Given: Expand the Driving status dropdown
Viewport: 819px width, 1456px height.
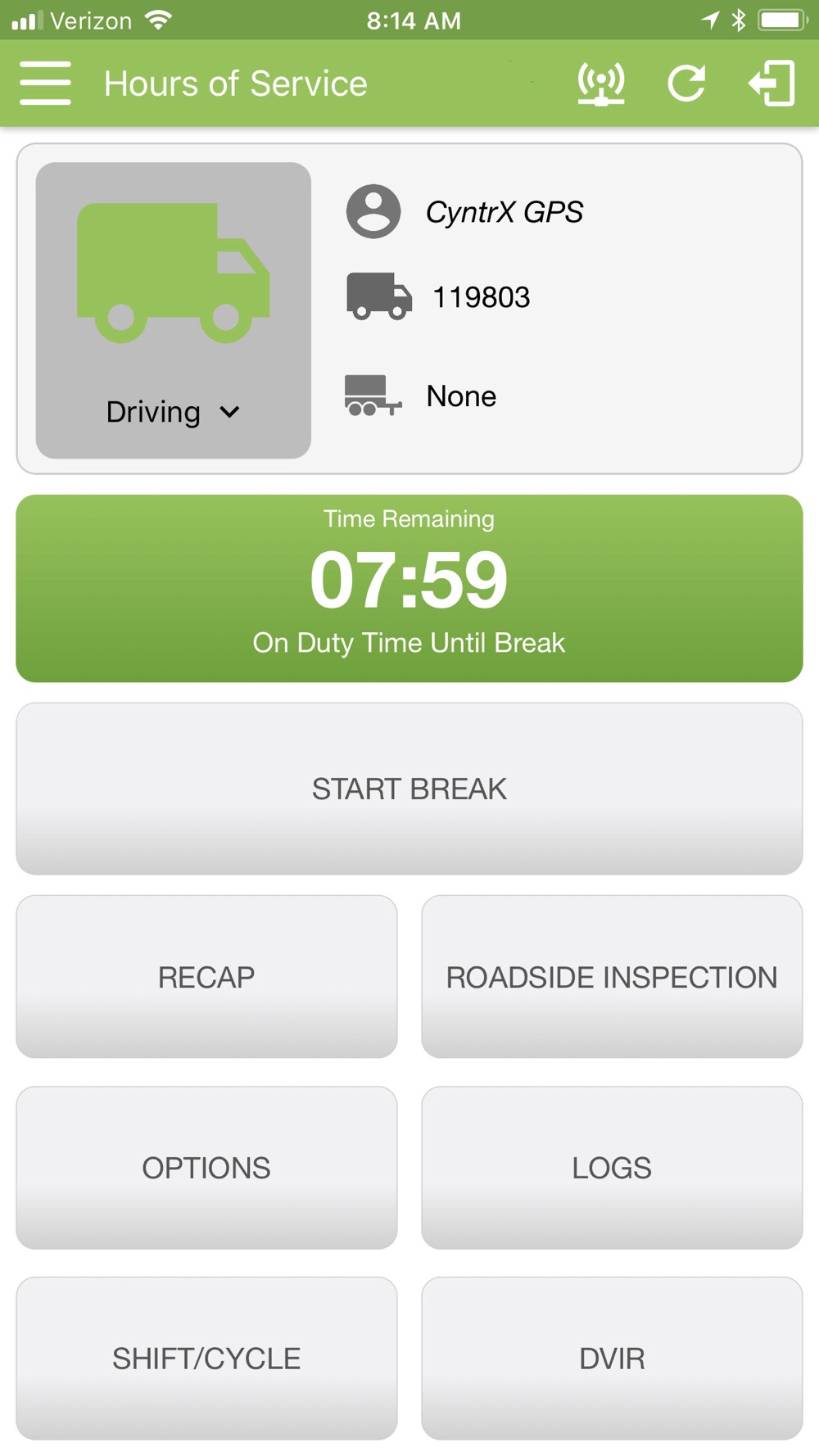Looking at the screenshot, I should (x=173, y=412).
